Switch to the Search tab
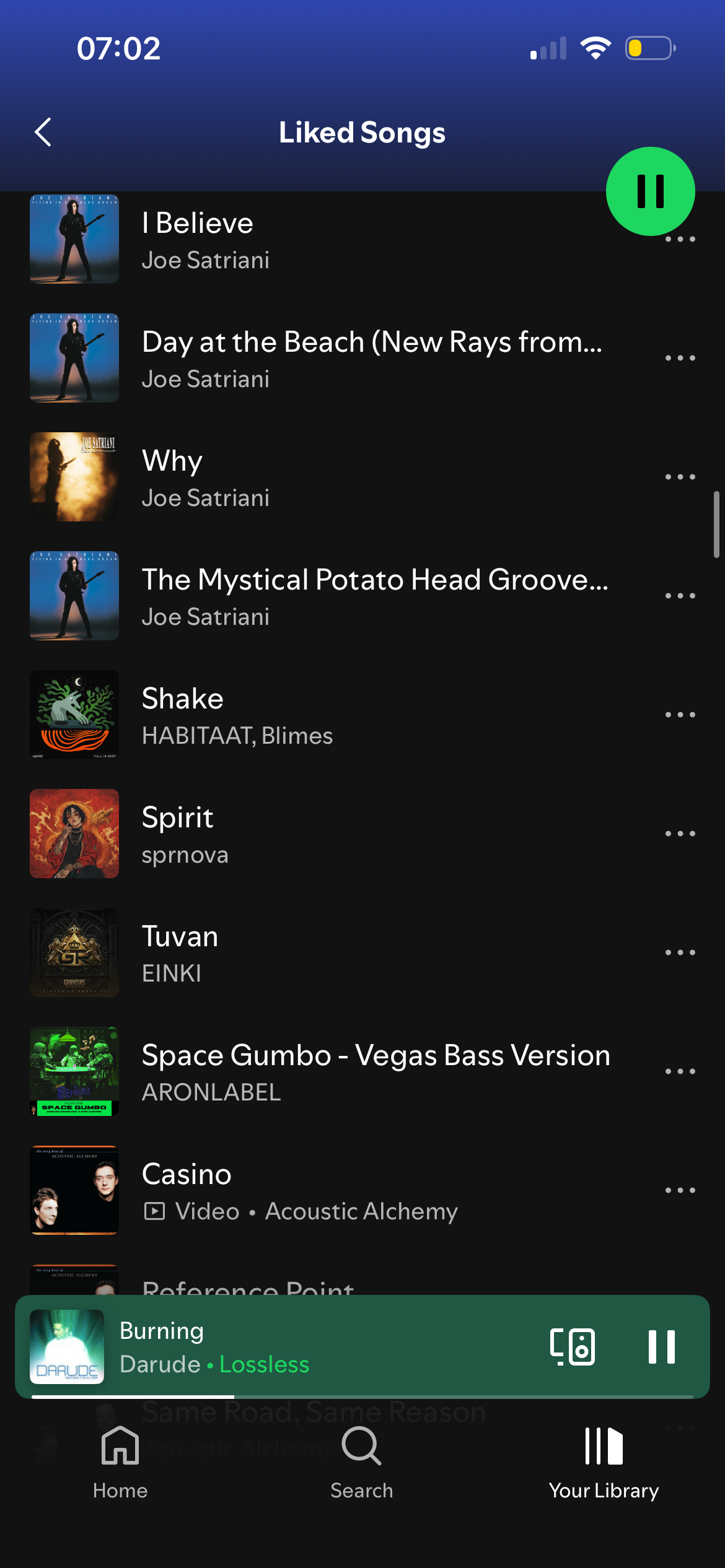The height and width of the screenshot is (1568, 725). 362,1463
